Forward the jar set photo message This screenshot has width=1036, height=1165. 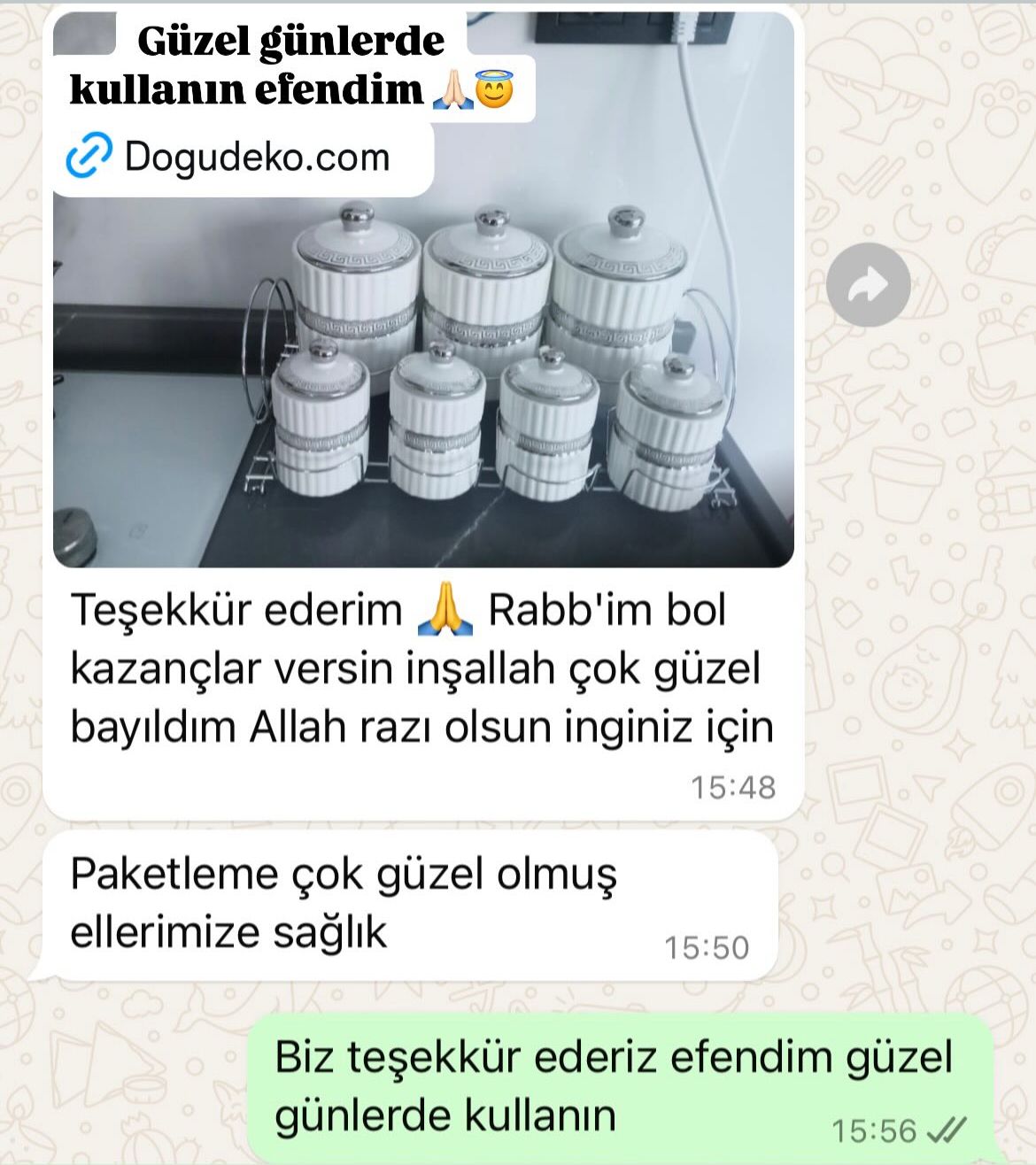pos(868,285)
